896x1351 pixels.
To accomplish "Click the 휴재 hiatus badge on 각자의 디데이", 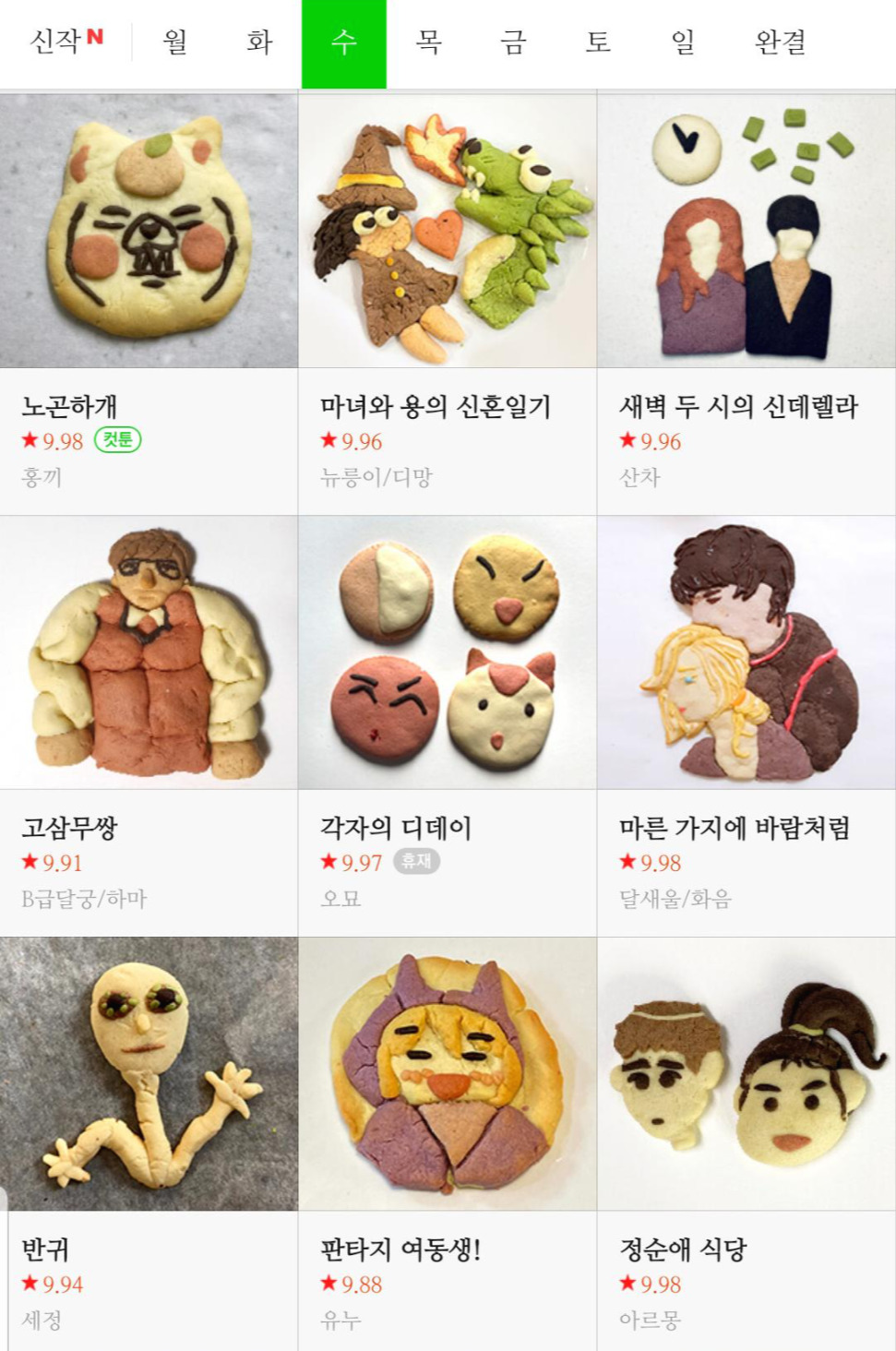I will click(416, 862).
